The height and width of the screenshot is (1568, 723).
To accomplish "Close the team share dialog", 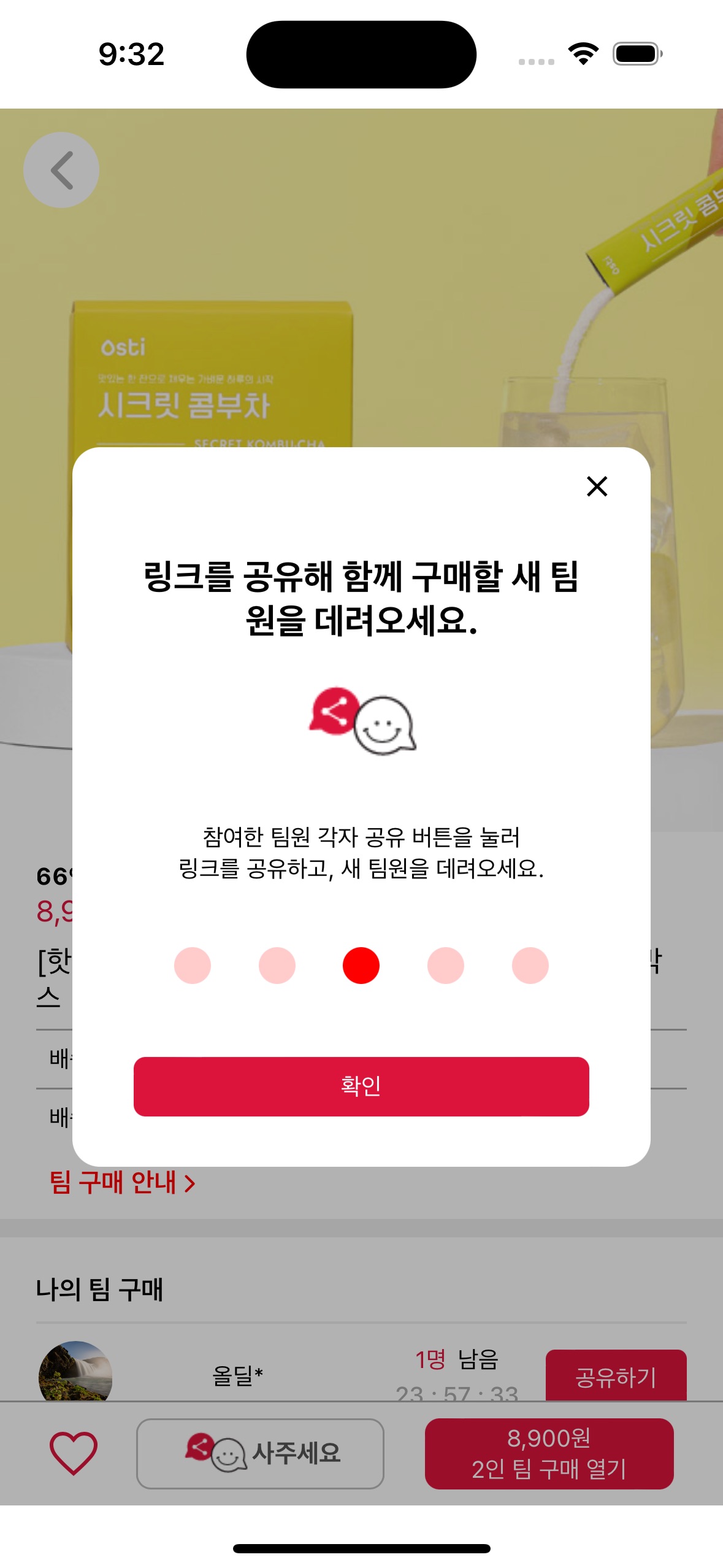I will (x=597, y=486).
